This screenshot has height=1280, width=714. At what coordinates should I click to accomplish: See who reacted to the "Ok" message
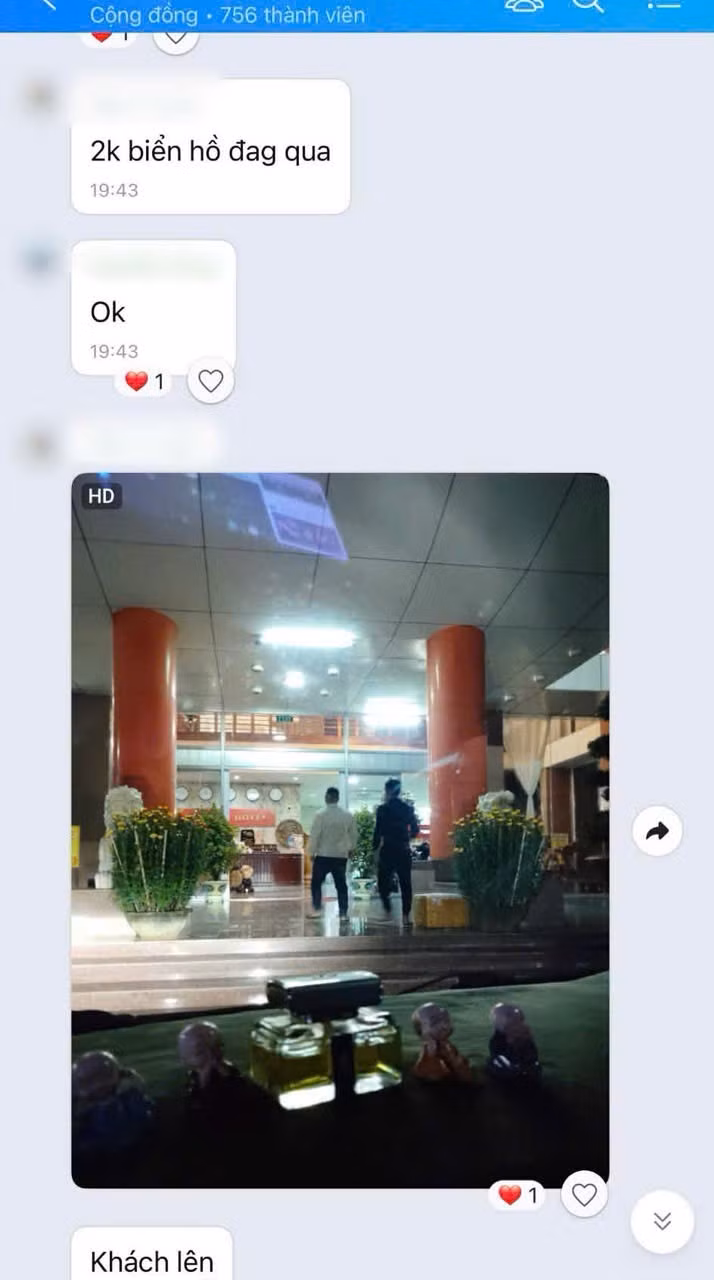143,381
